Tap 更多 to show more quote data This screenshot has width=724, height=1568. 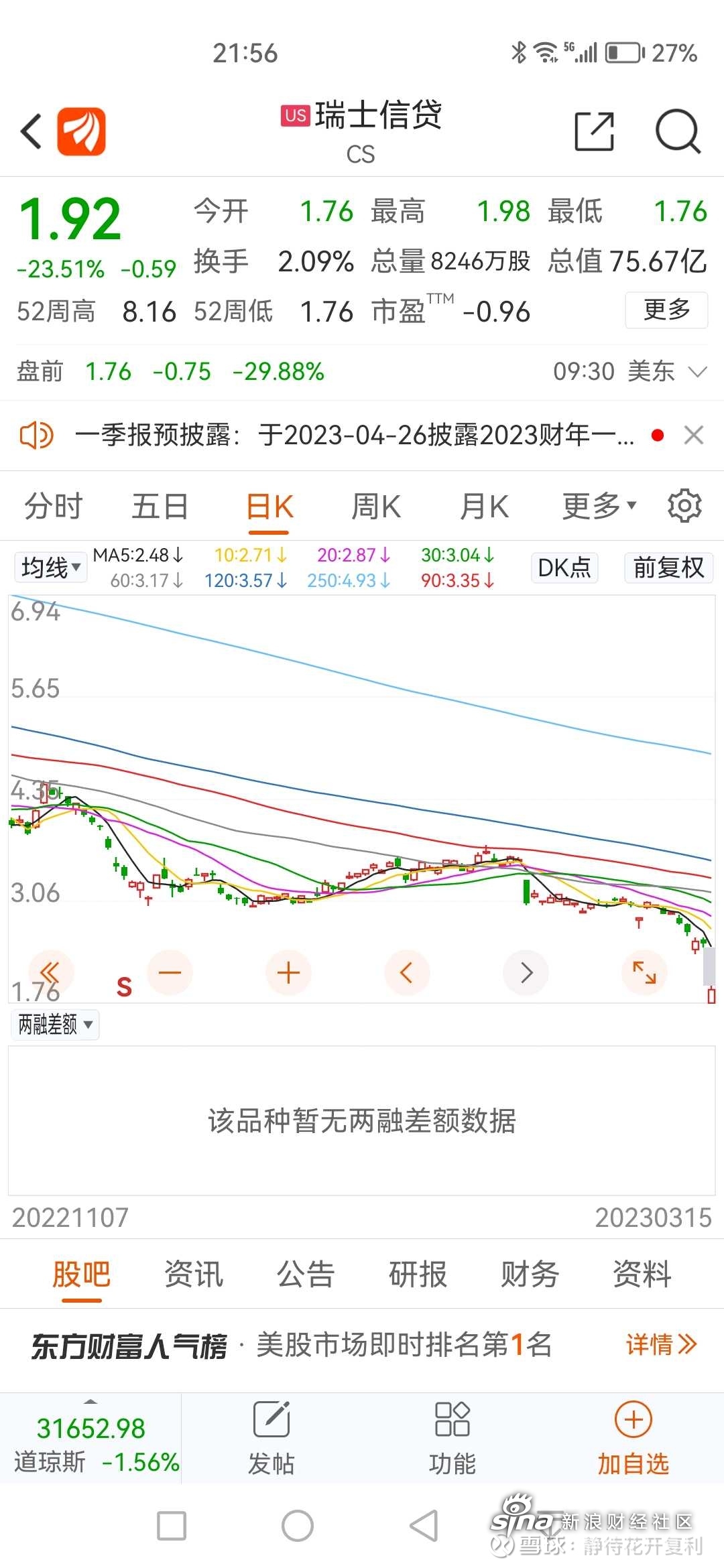pyautogui.click(x=666, y=310)
